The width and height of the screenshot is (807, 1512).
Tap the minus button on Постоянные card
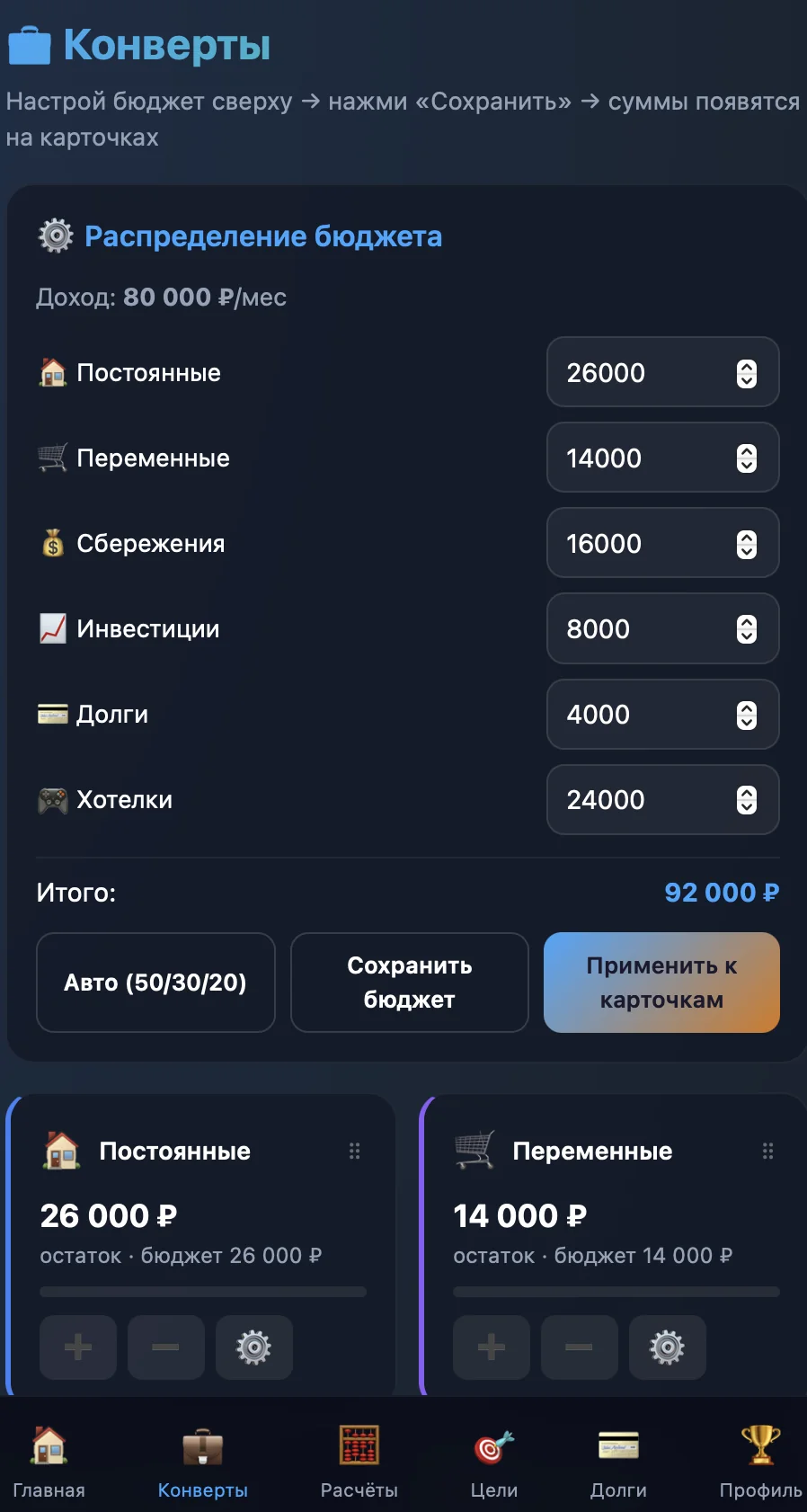tap(165, 1347)
